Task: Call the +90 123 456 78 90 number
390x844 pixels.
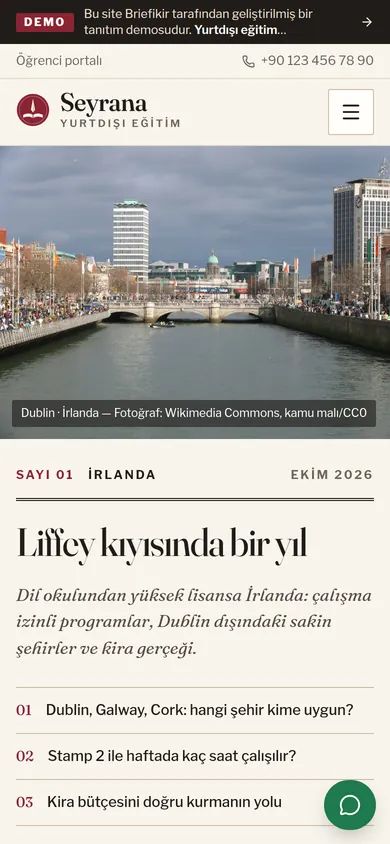Action: tap(308, 61)
